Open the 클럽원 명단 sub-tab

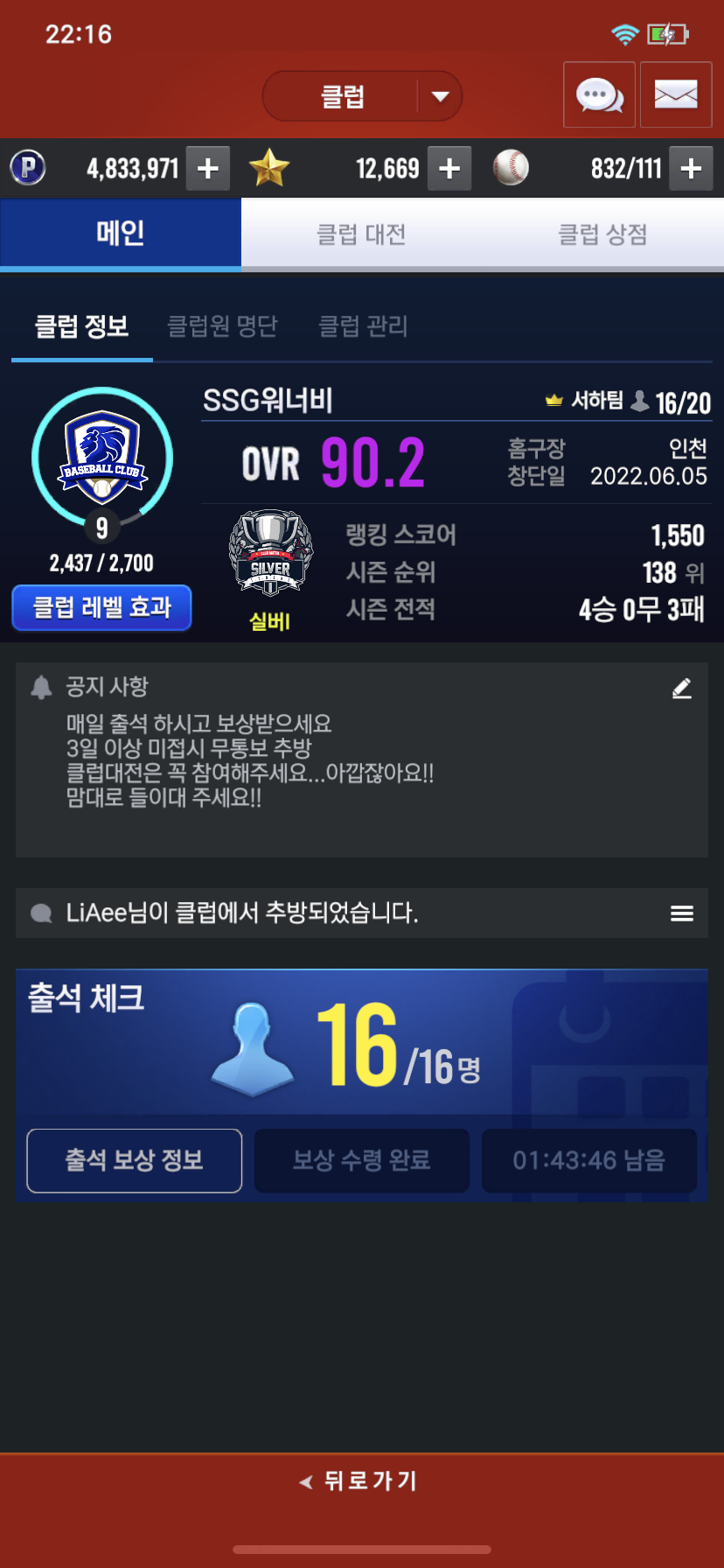pos(222,326)
